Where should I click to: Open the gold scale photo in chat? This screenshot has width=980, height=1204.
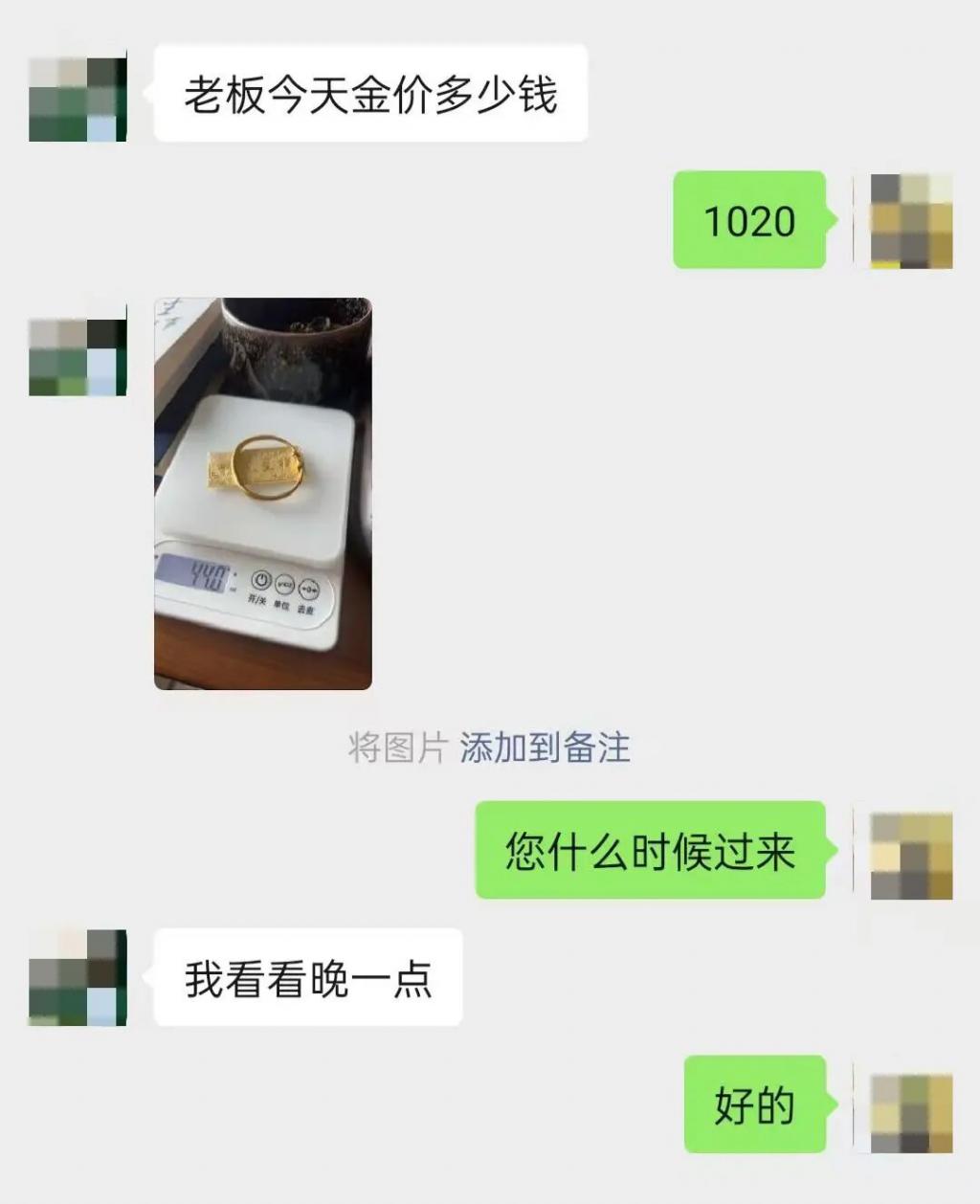point(263,494)
